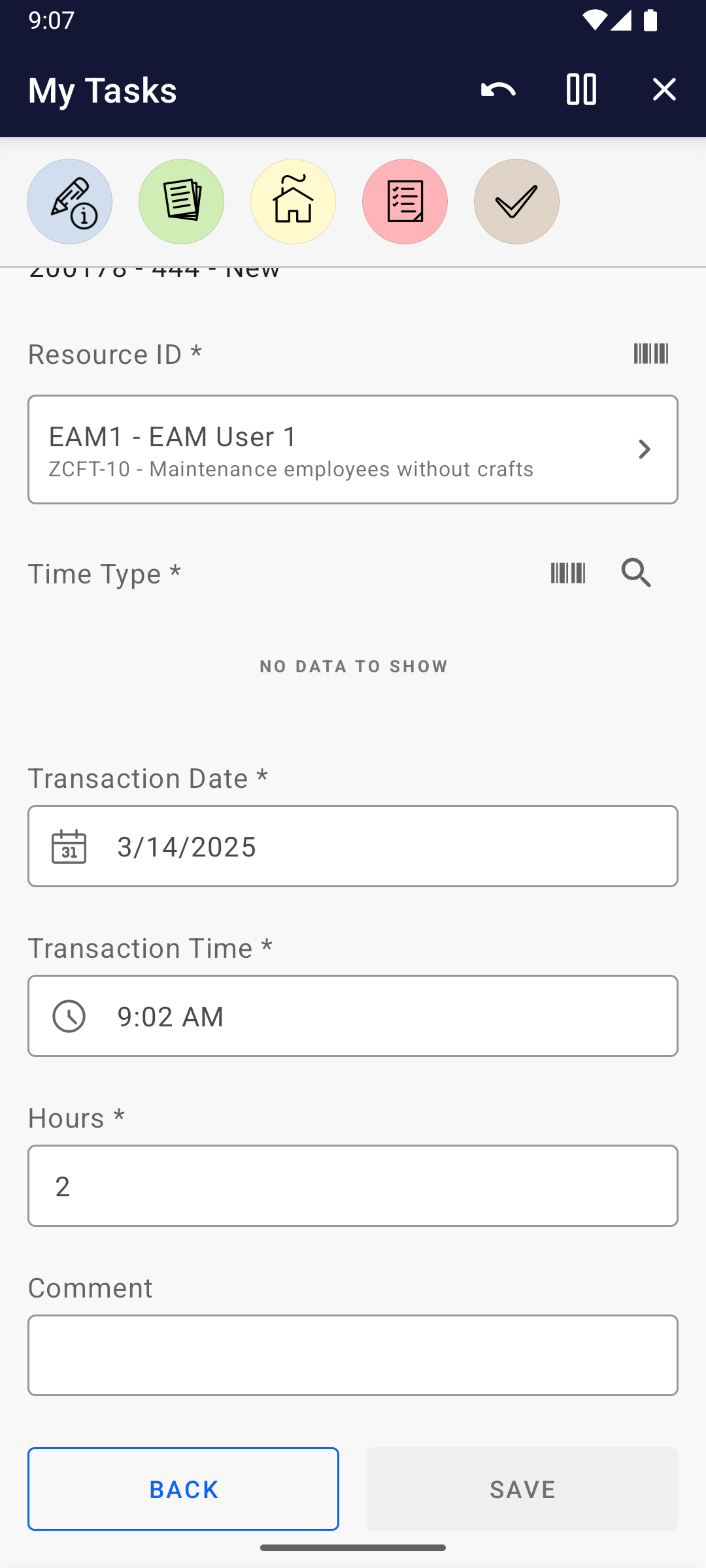The width and height of the screenshot is (706, 1568).
Task: Close the My Tasks screen
Action: pos(664,90)
